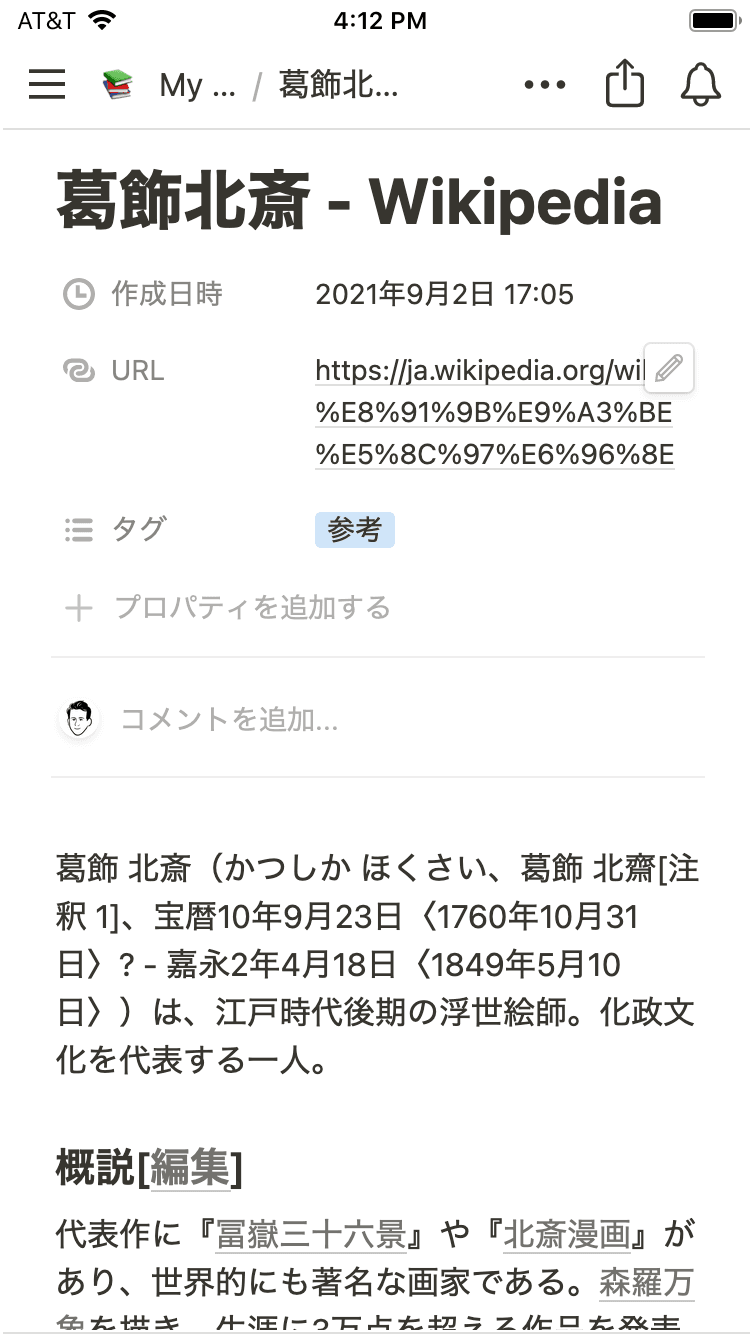Image resolution: width=750 pixels, height=1334 pixels.
Task: Edit the URL with pencil icon
Action: (x=669, y=368)
